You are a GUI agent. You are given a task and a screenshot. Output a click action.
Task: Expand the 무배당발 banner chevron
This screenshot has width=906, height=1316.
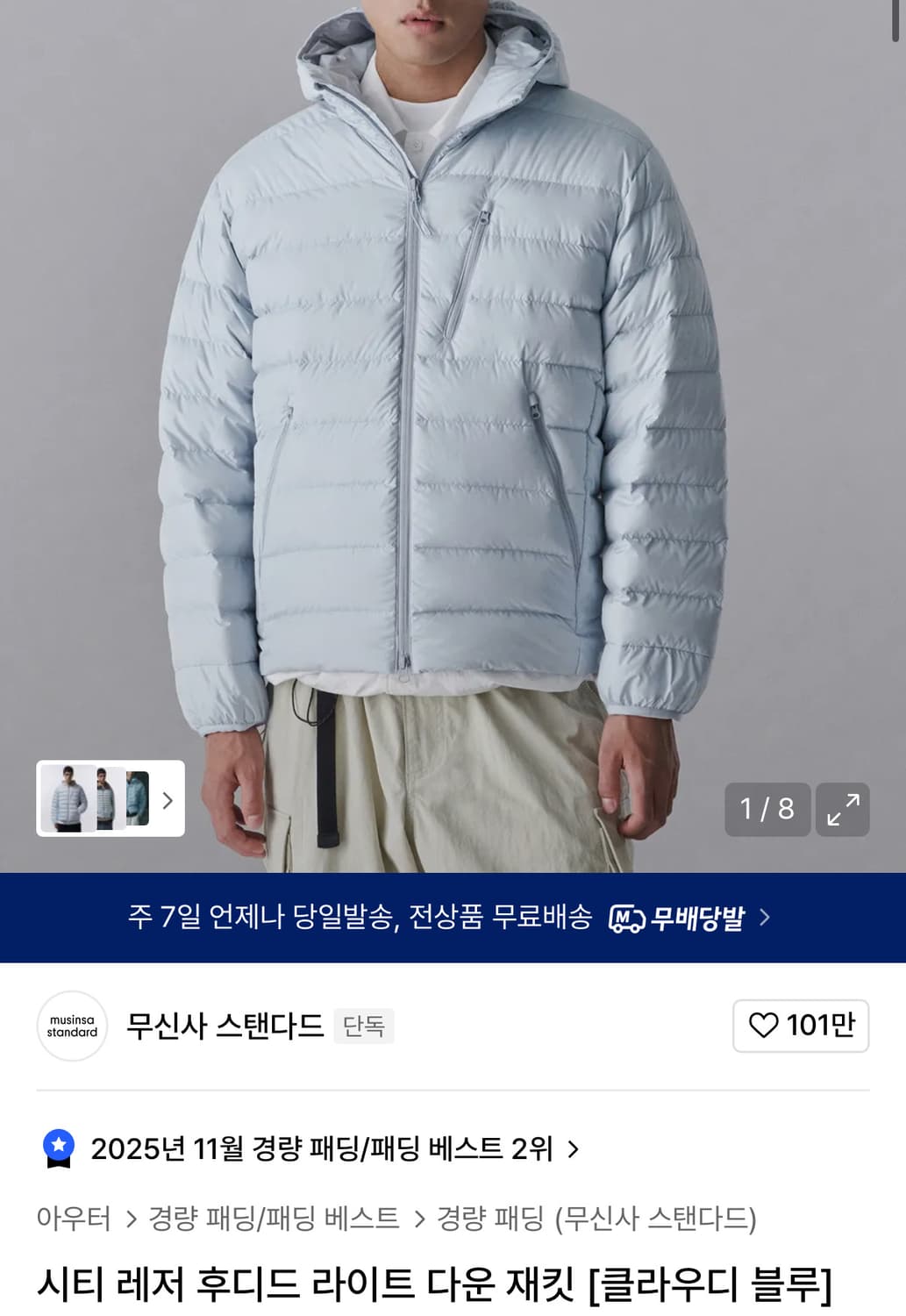pos(765,918)
